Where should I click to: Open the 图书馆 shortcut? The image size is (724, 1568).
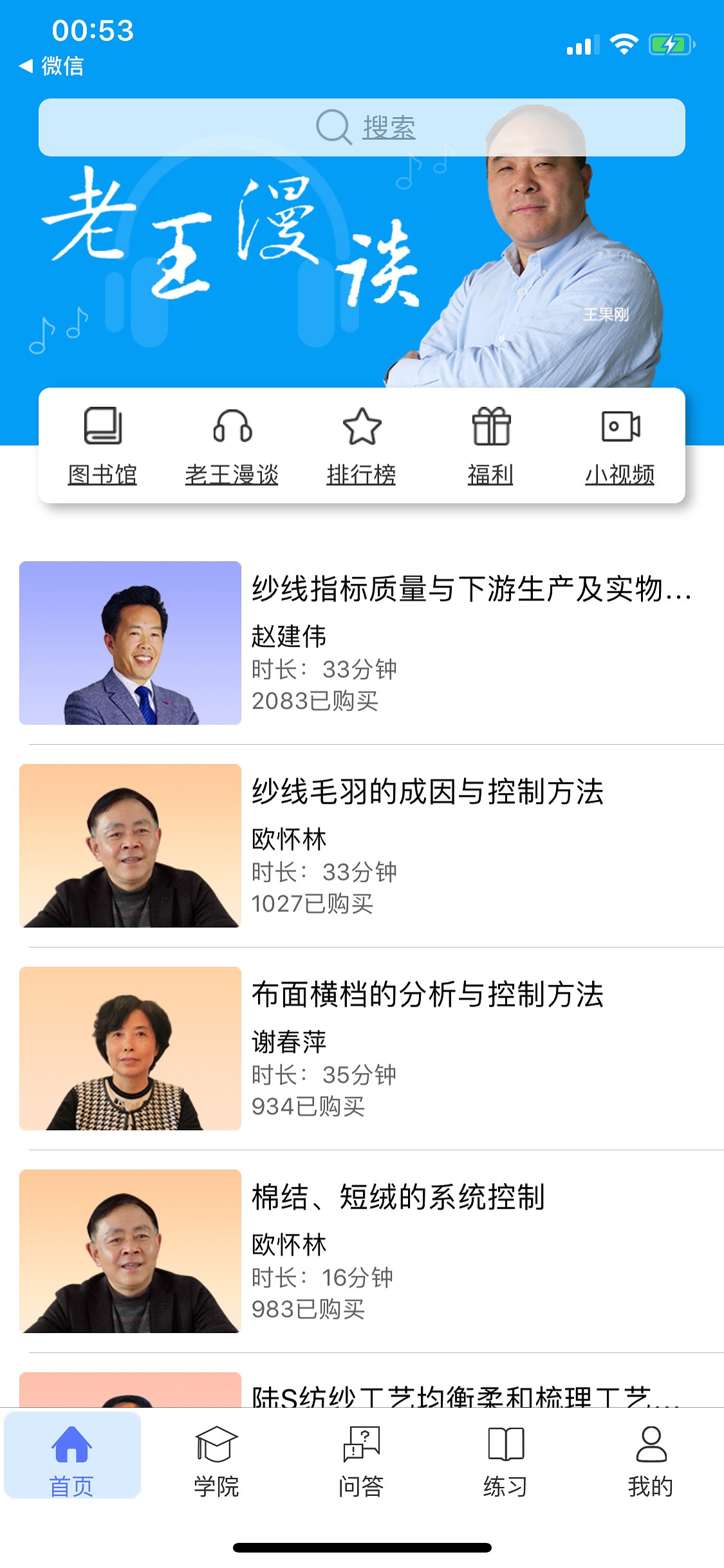(103, 445)
